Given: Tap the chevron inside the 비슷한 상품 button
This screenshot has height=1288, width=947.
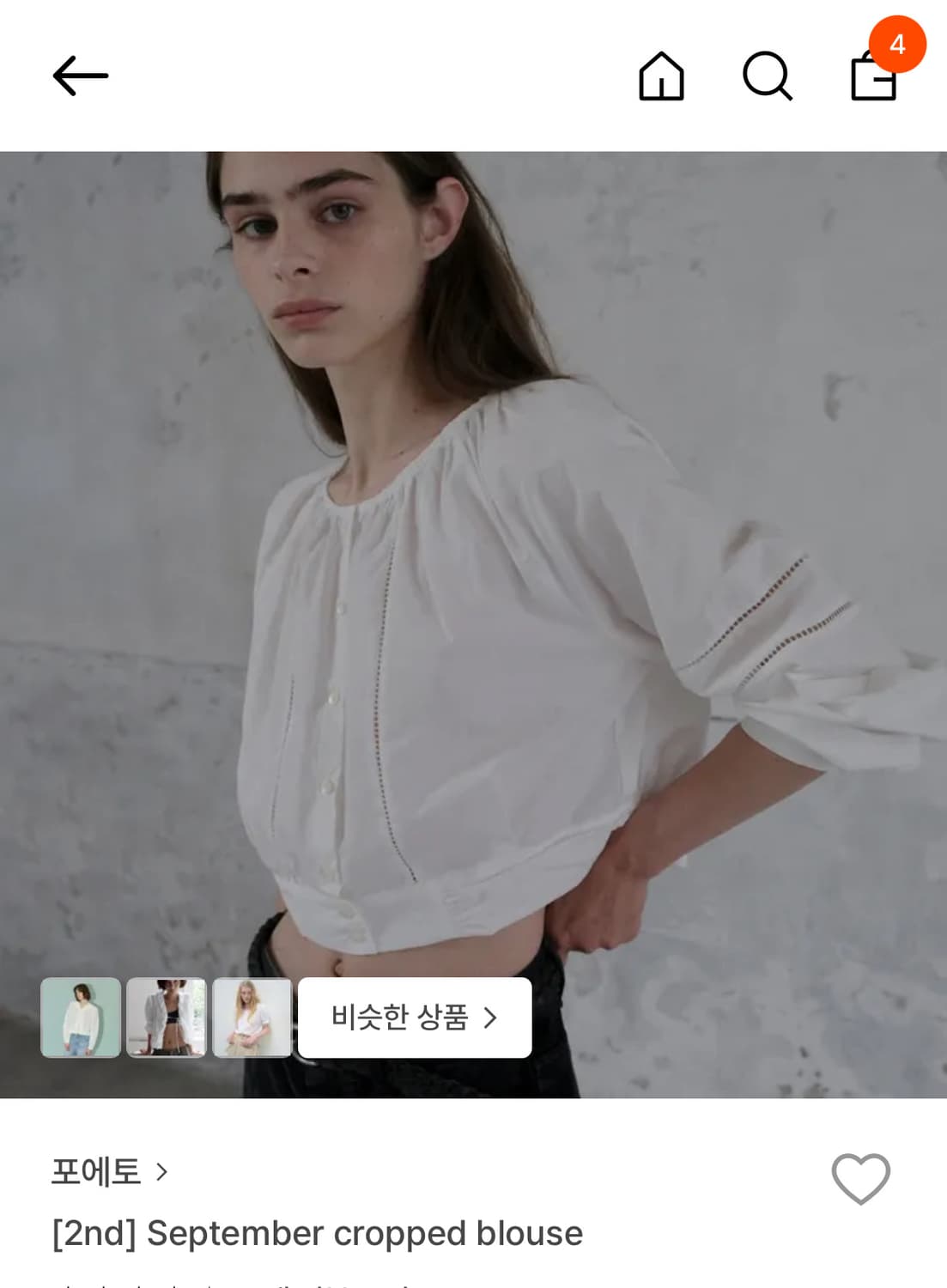Looking at the screenshot, I should click(x=490, y=1017).
